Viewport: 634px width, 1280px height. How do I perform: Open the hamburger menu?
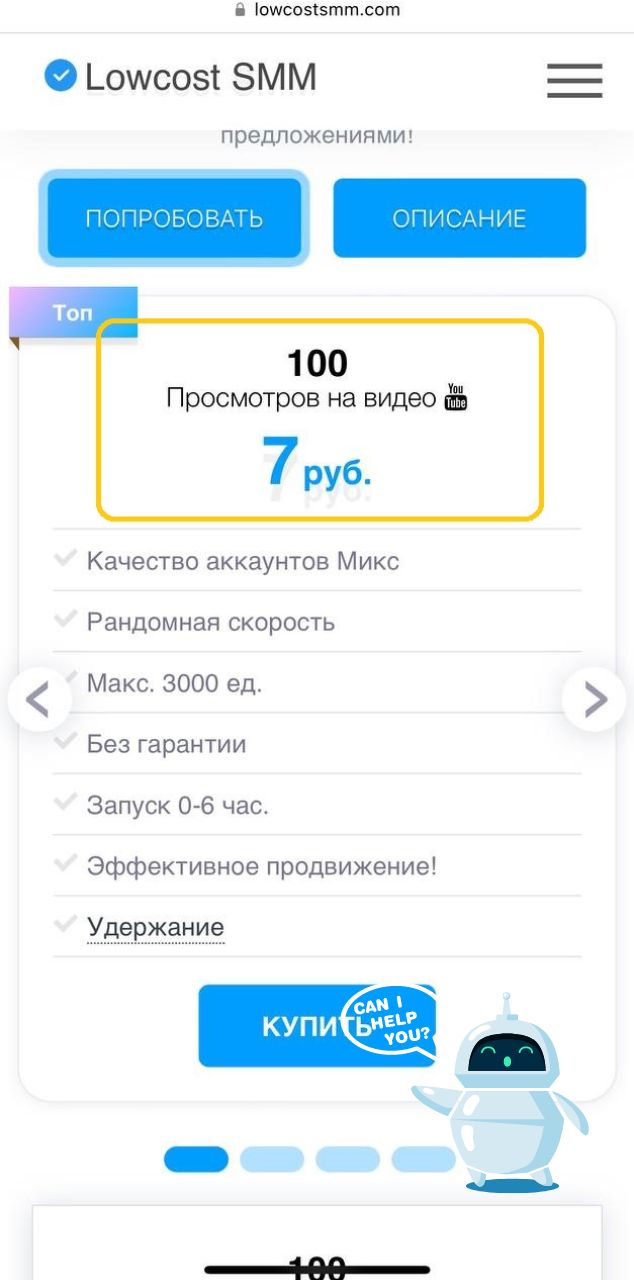(574, 80)
